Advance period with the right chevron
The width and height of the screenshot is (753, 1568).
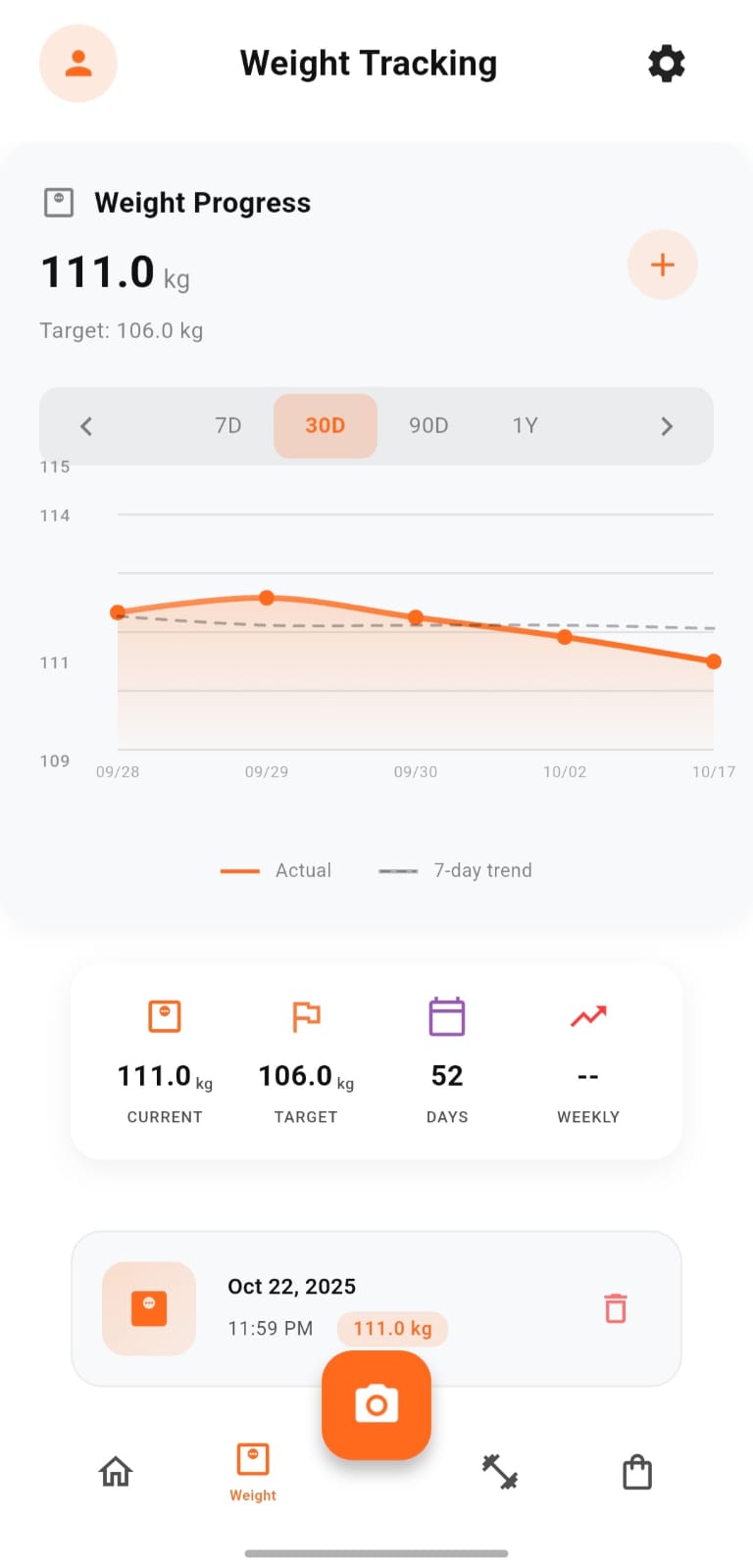pos(667,425)
